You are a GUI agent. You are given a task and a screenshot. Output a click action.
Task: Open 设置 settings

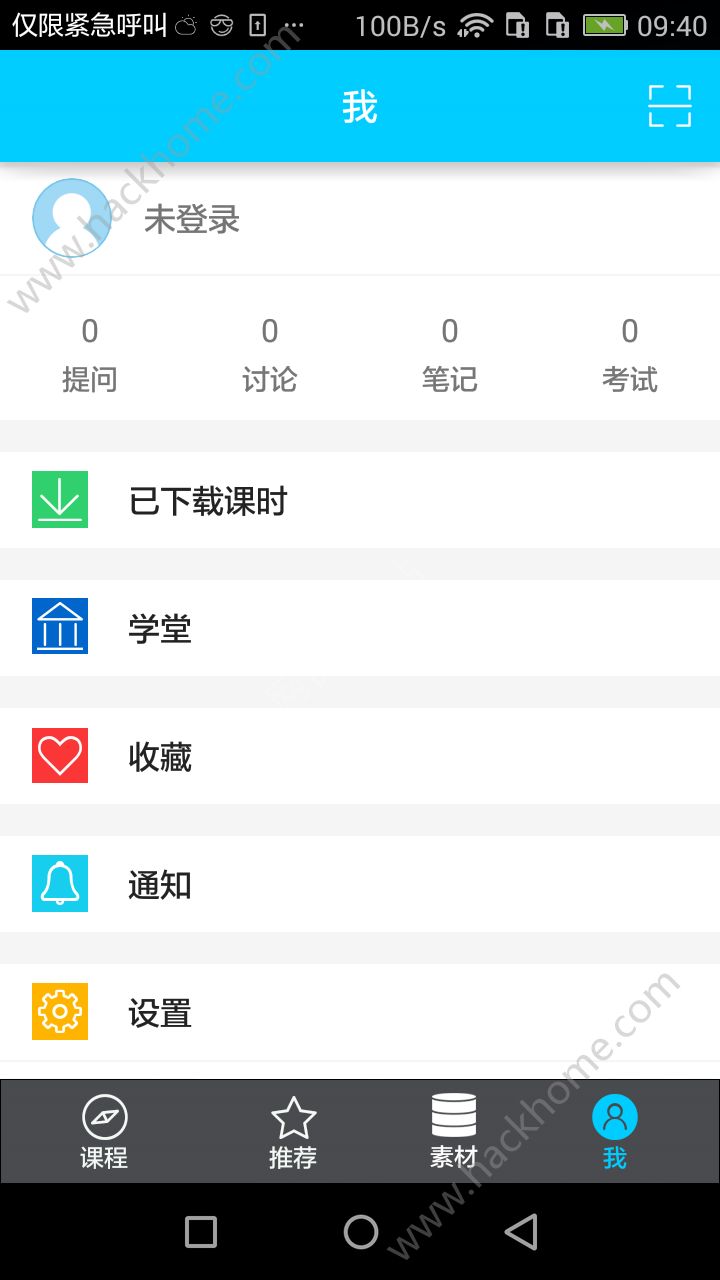click(x=360, y=1012)
